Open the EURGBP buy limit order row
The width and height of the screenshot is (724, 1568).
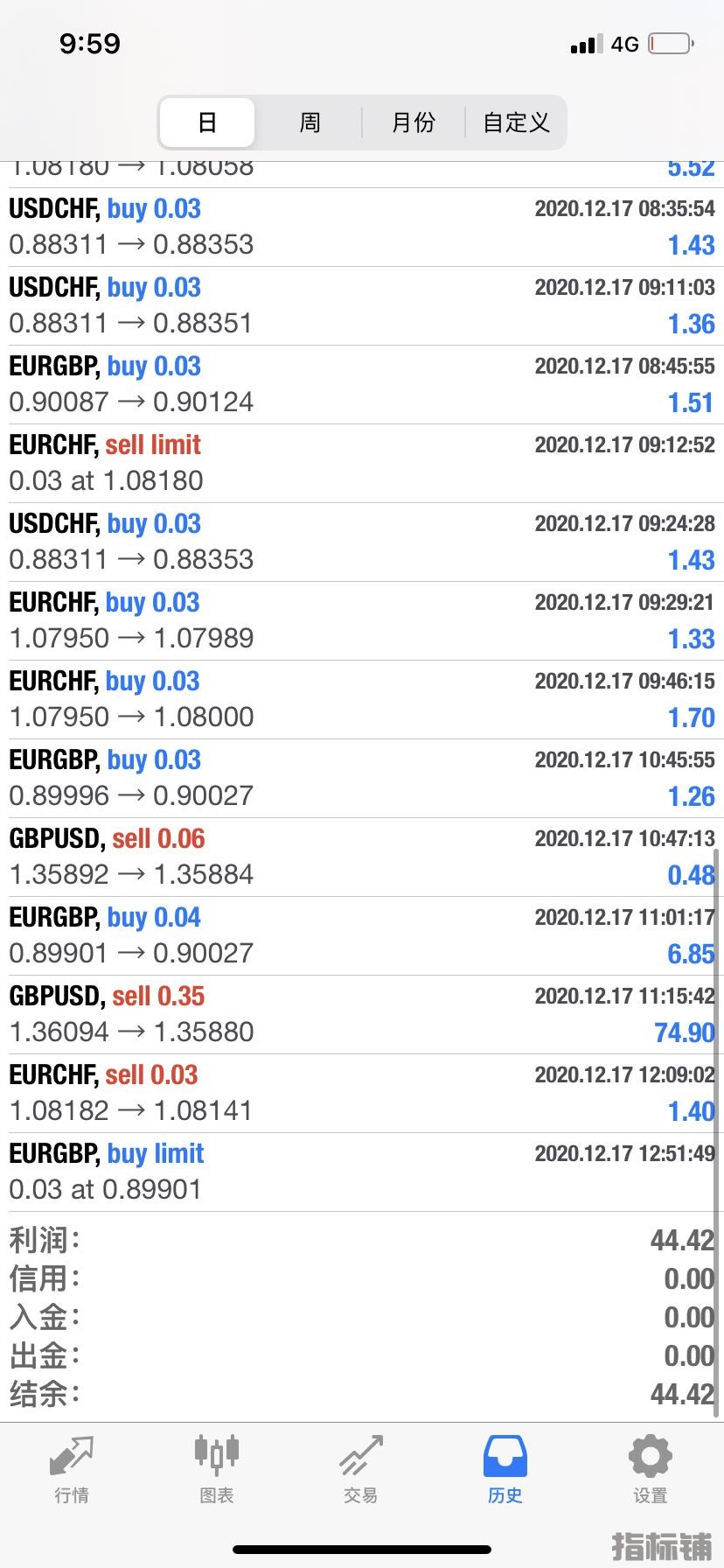(x=362, y=1172)
